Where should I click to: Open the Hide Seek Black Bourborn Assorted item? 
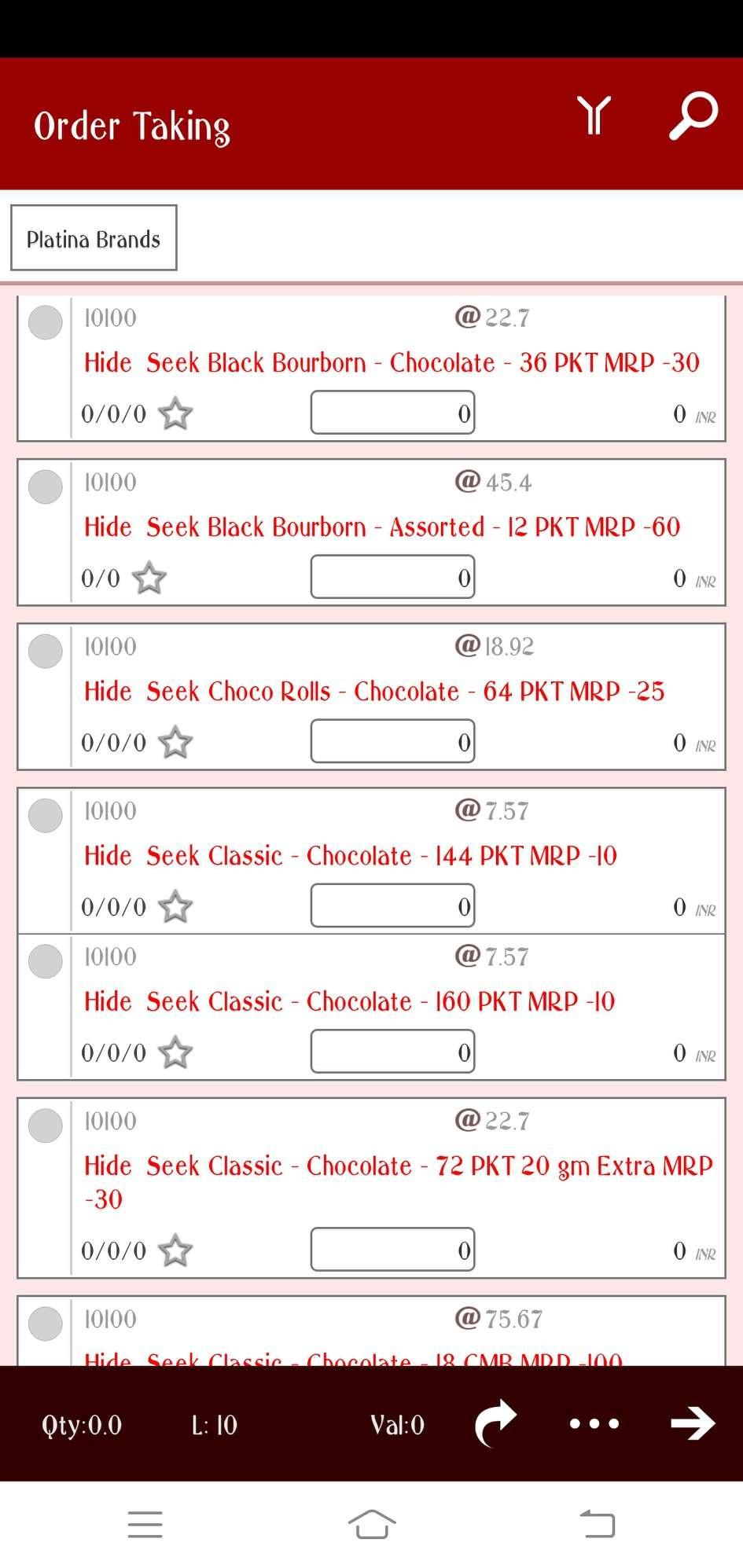pyautogui.click(x=381, y=527)
